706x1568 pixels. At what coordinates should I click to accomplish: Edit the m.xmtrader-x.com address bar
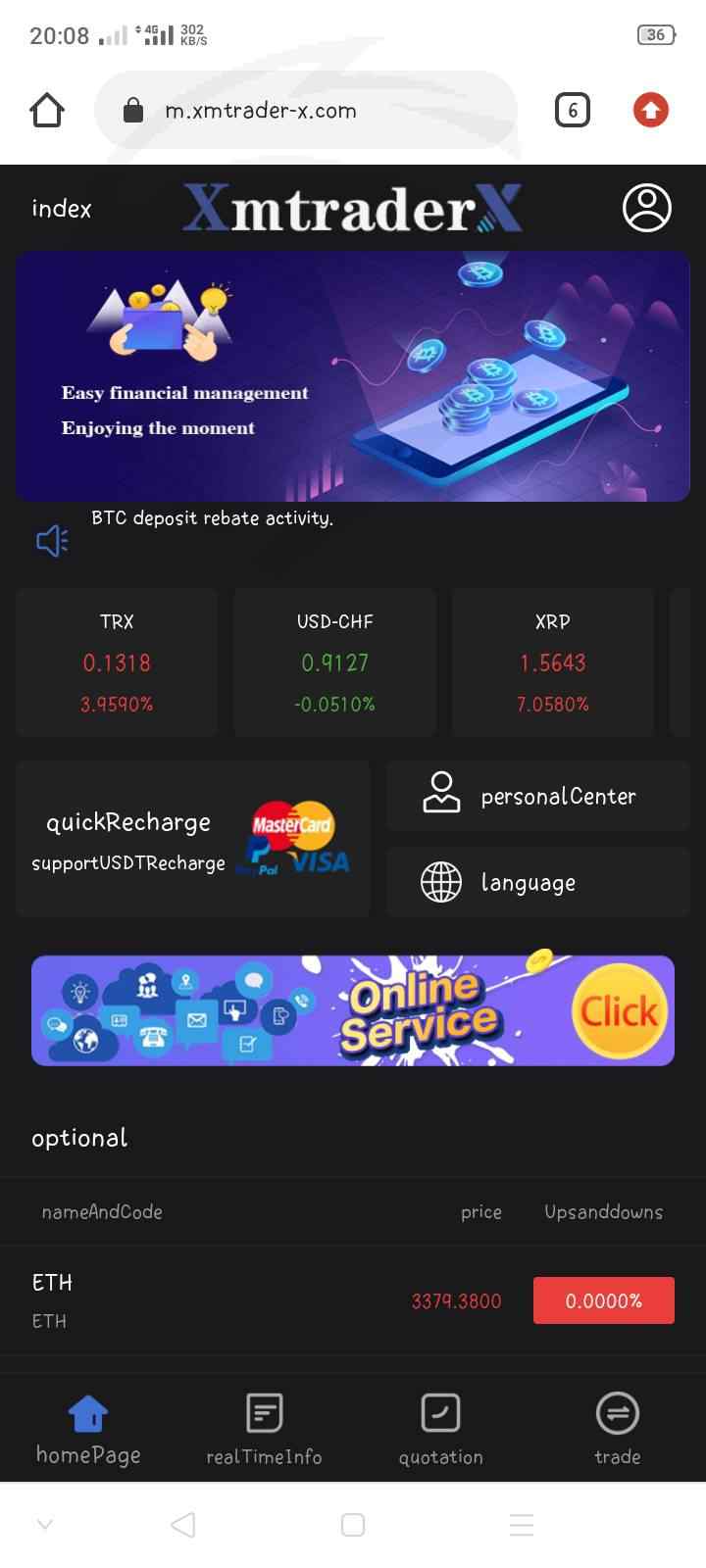(306, 111)
